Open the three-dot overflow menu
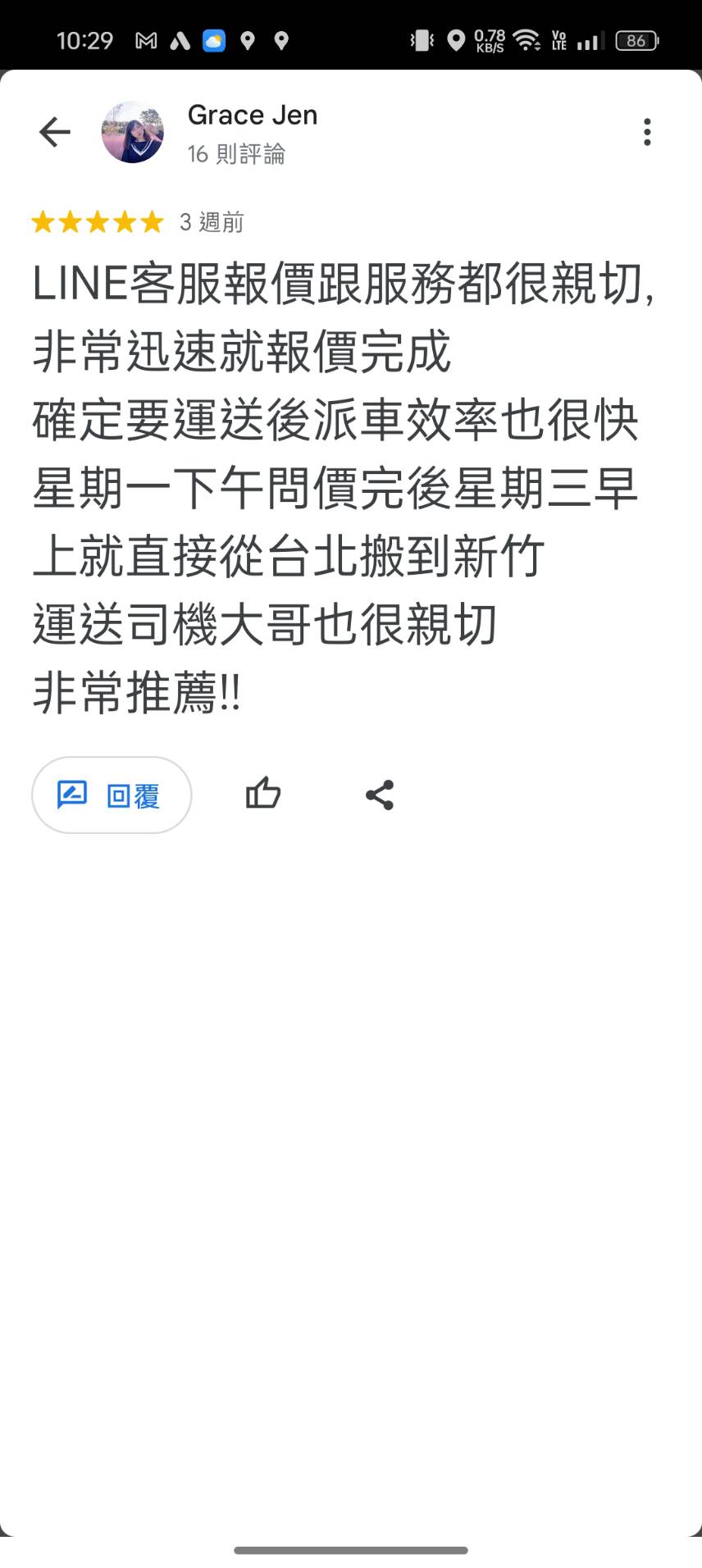The image size is (702, 1568). click(647, 132)
